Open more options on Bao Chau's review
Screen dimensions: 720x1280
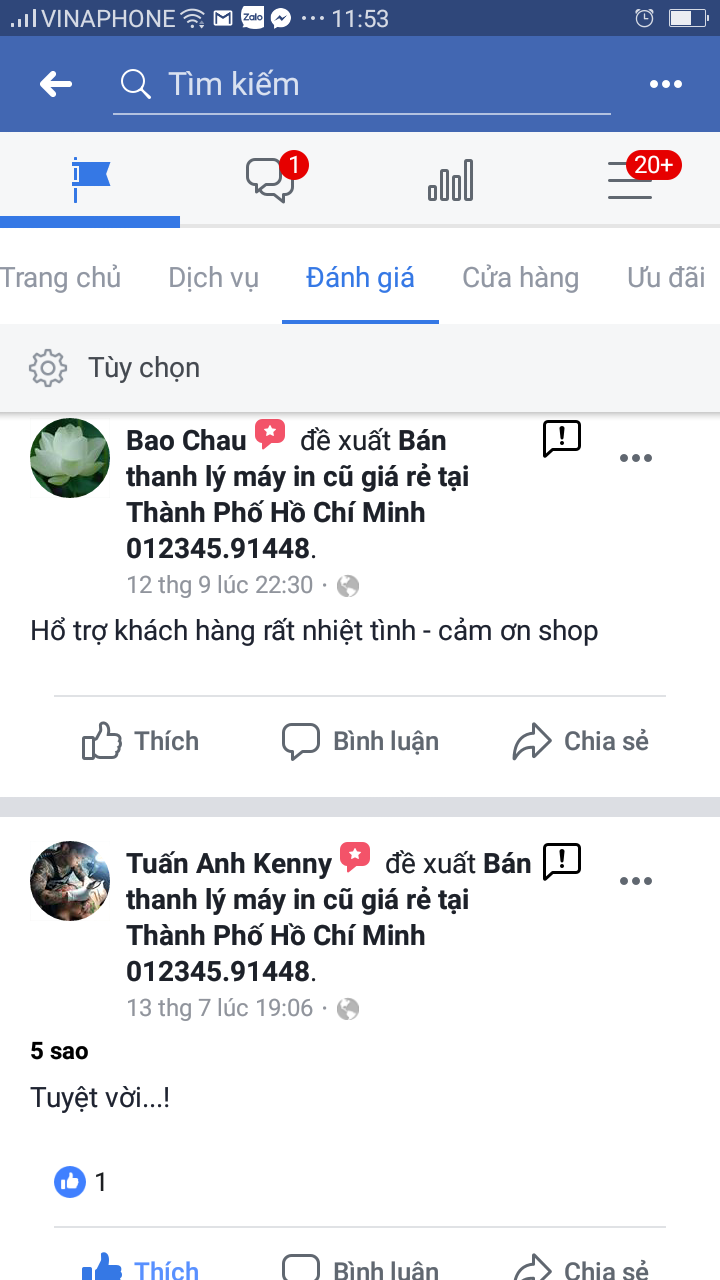[x=636, y=458]
